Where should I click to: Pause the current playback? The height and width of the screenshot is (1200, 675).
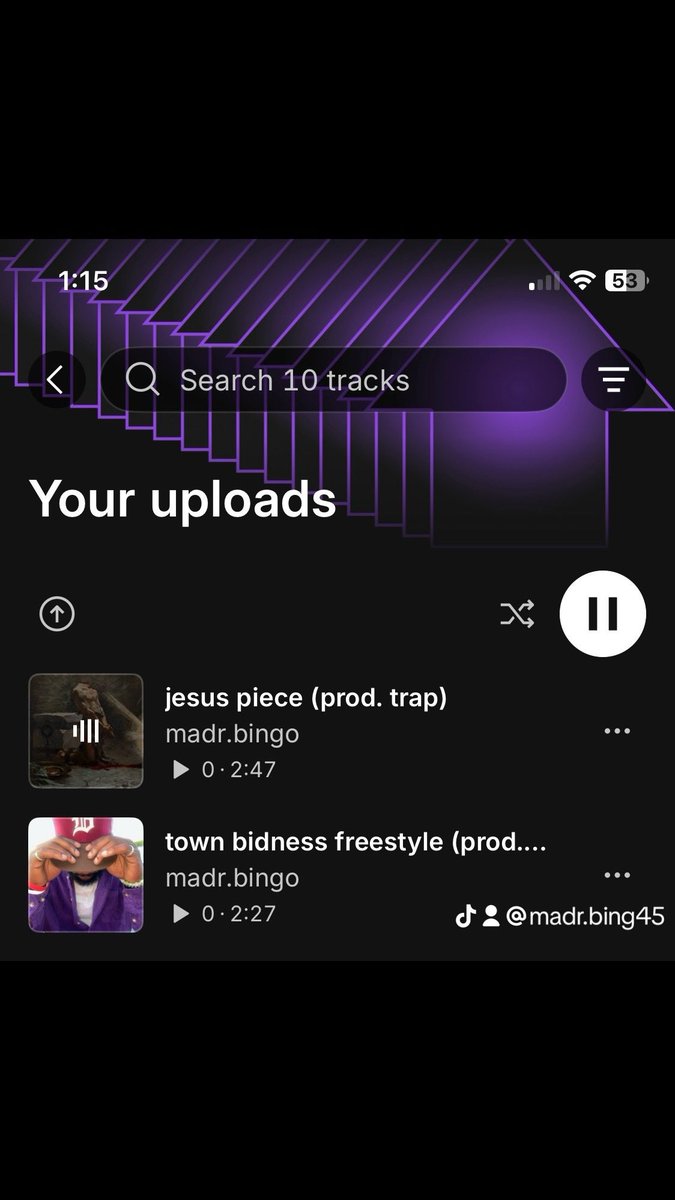pos(602,614)
